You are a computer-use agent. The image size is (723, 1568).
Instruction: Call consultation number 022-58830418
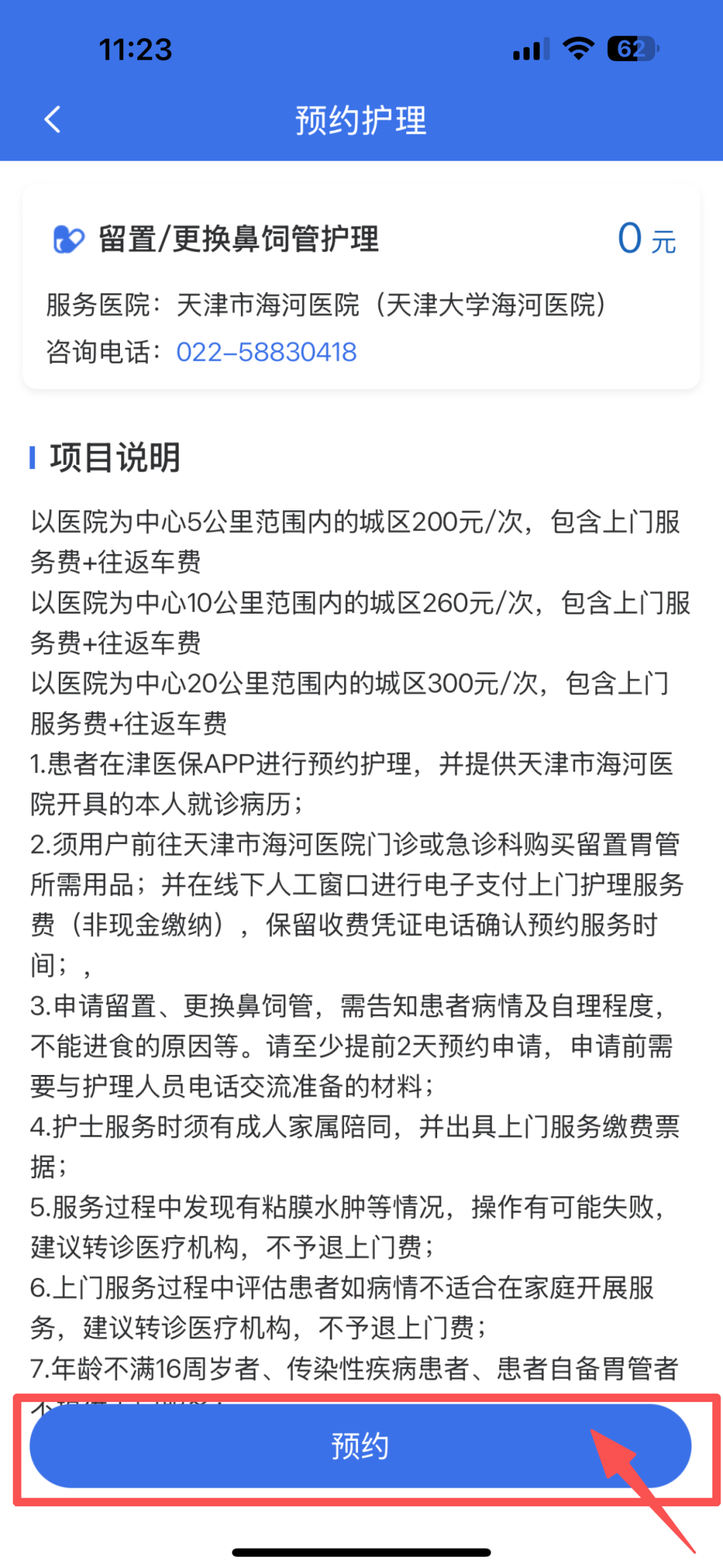coord(266,352)
